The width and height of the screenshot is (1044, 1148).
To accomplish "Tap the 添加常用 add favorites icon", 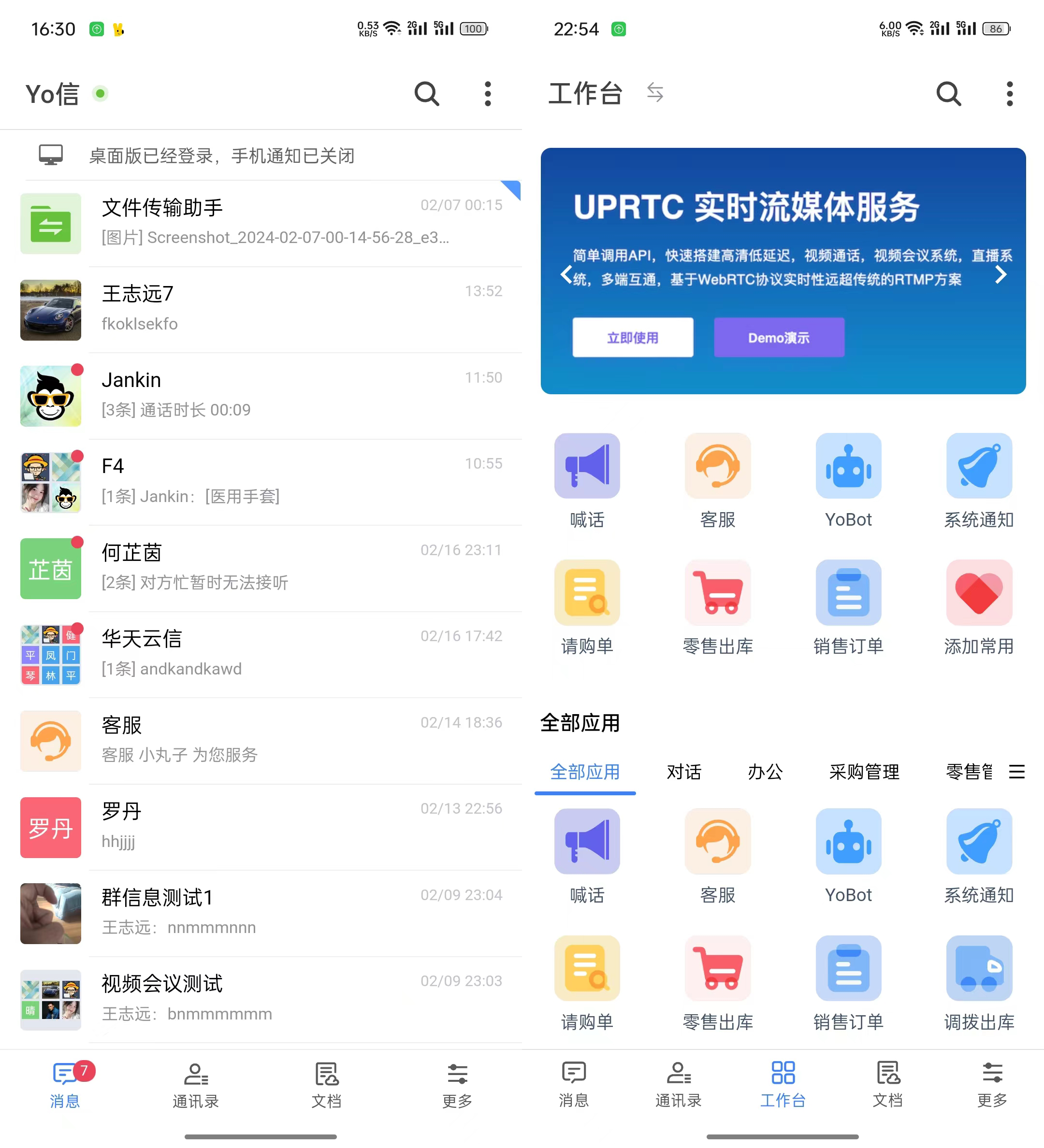I will (x=978, y=592).
